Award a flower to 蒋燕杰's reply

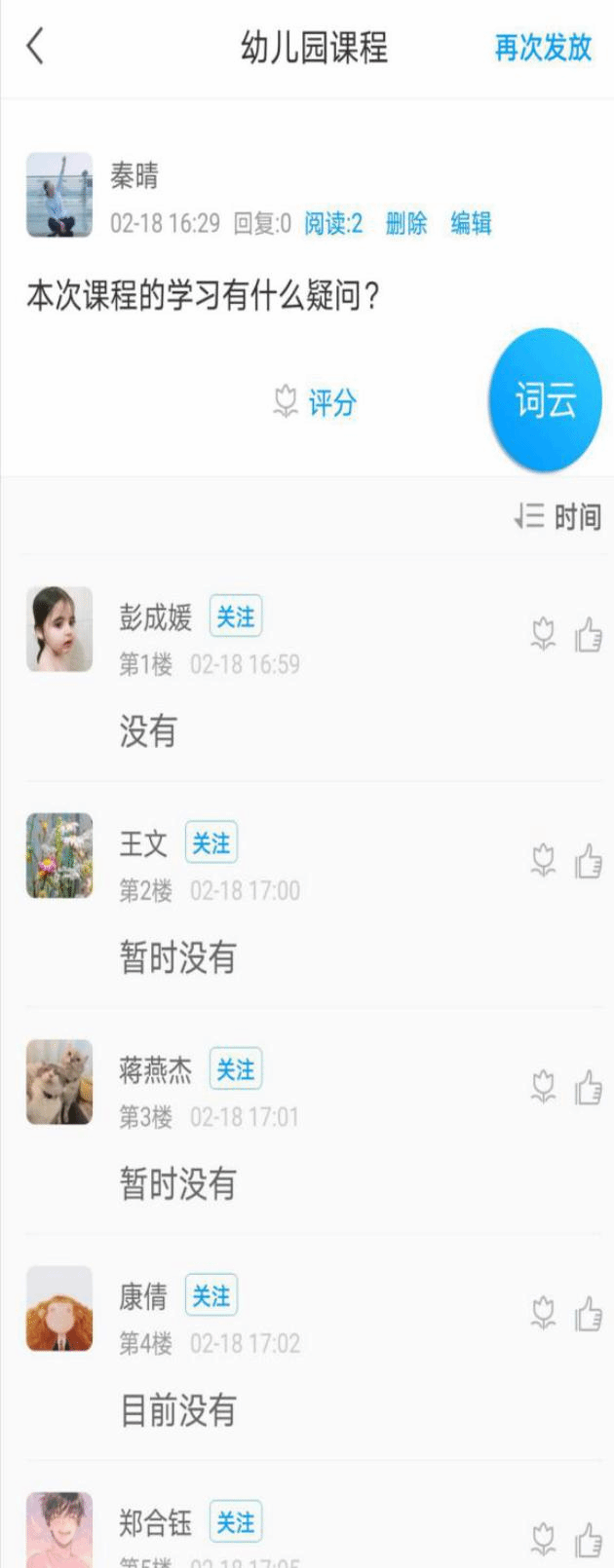pyautogui.click(x=544, y=1088)
